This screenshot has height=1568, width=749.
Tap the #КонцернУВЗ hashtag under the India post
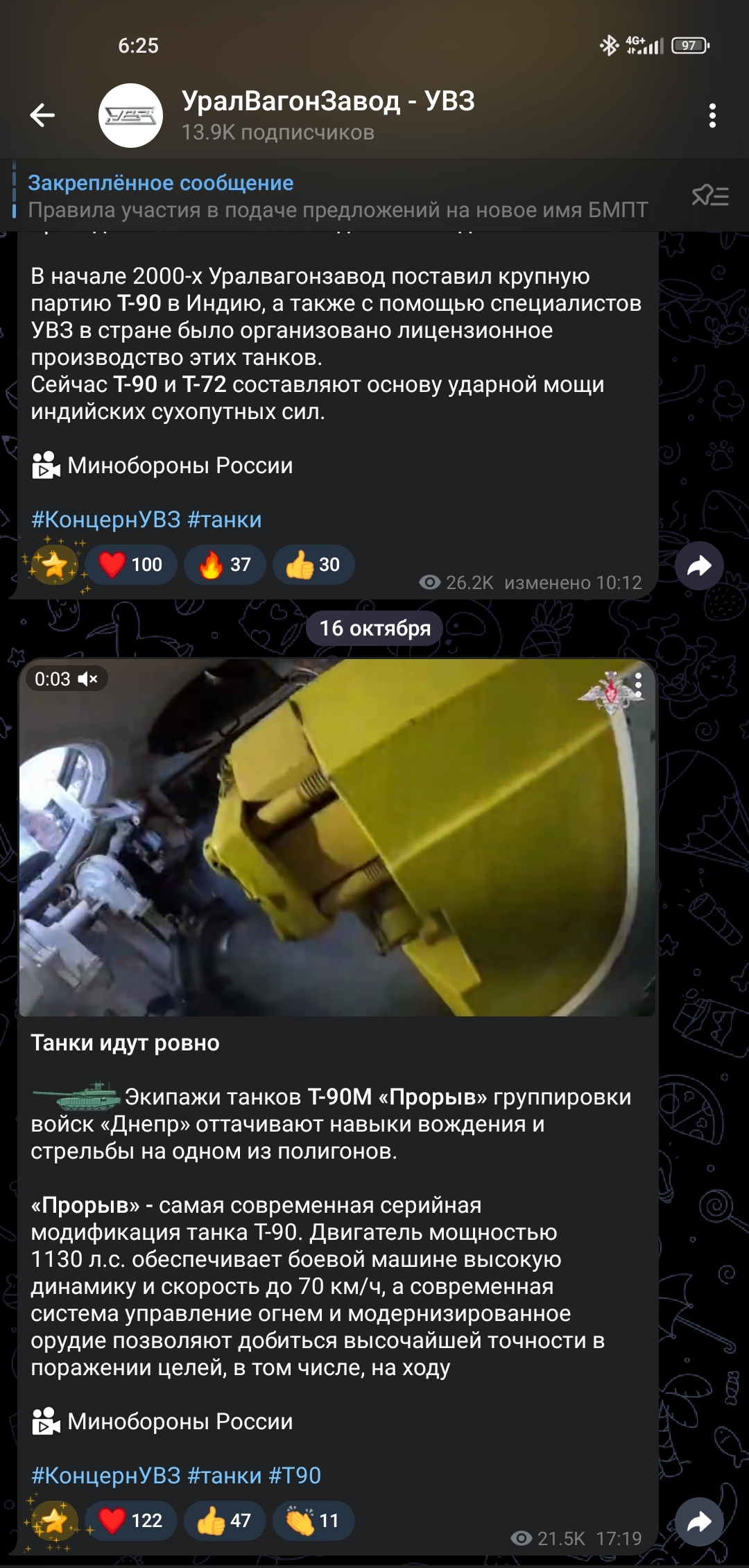(105, 520)
